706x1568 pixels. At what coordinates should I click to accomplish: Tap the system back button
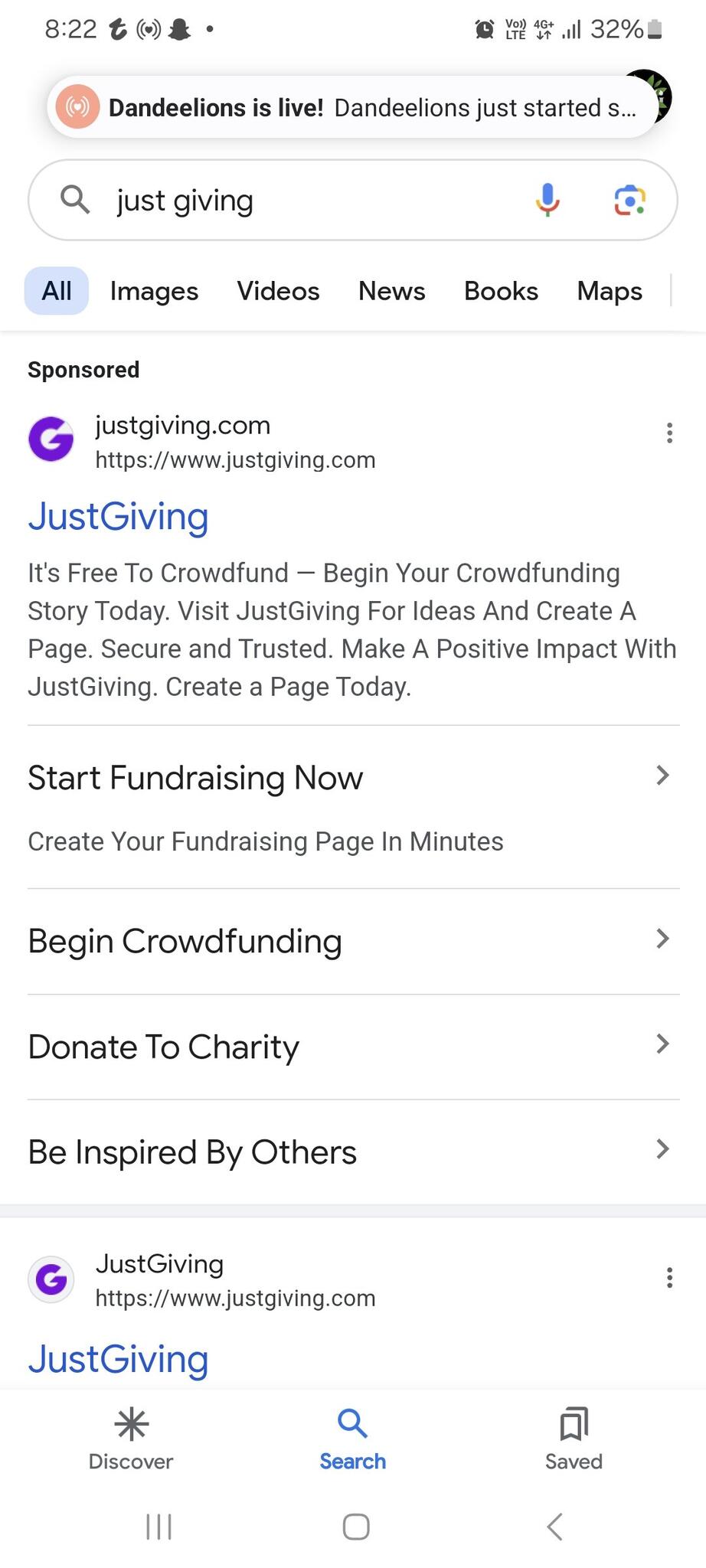pos(555,1526)
